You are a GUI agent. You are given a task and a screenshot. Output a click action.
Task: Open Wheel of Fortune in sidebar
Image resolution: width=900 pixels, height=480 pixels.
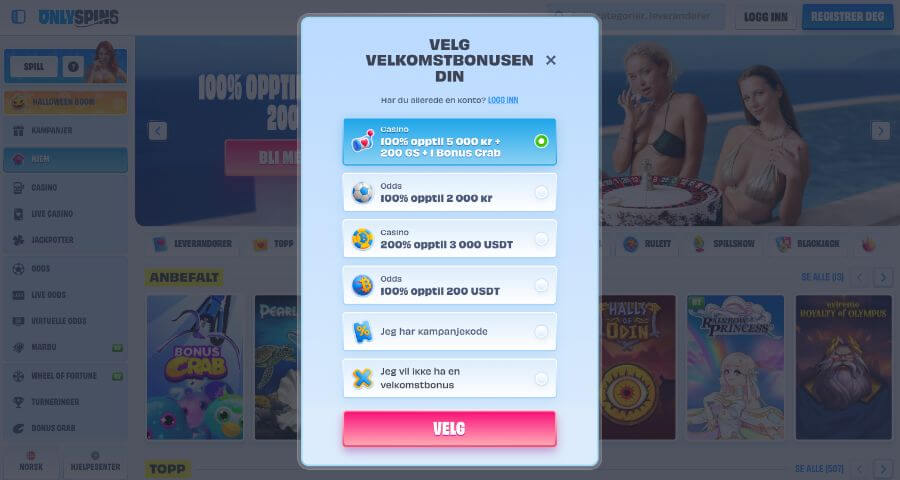click(x=65, y=376)
